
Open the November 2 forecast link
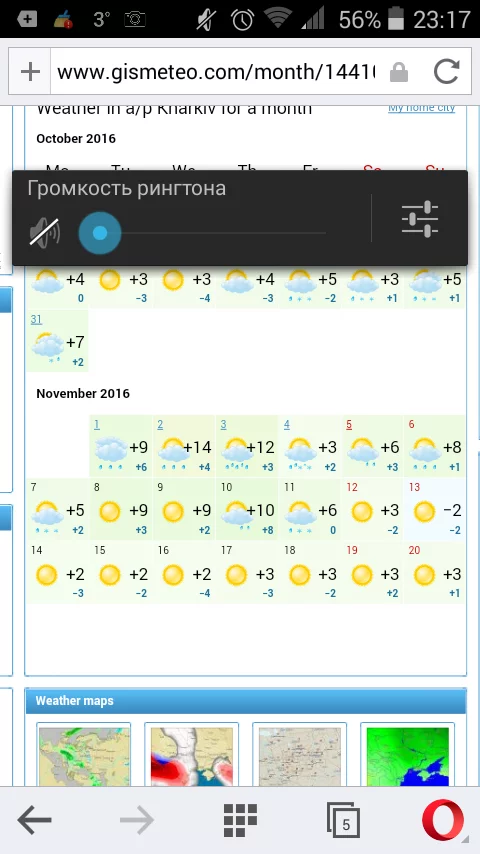click(160, 424)
